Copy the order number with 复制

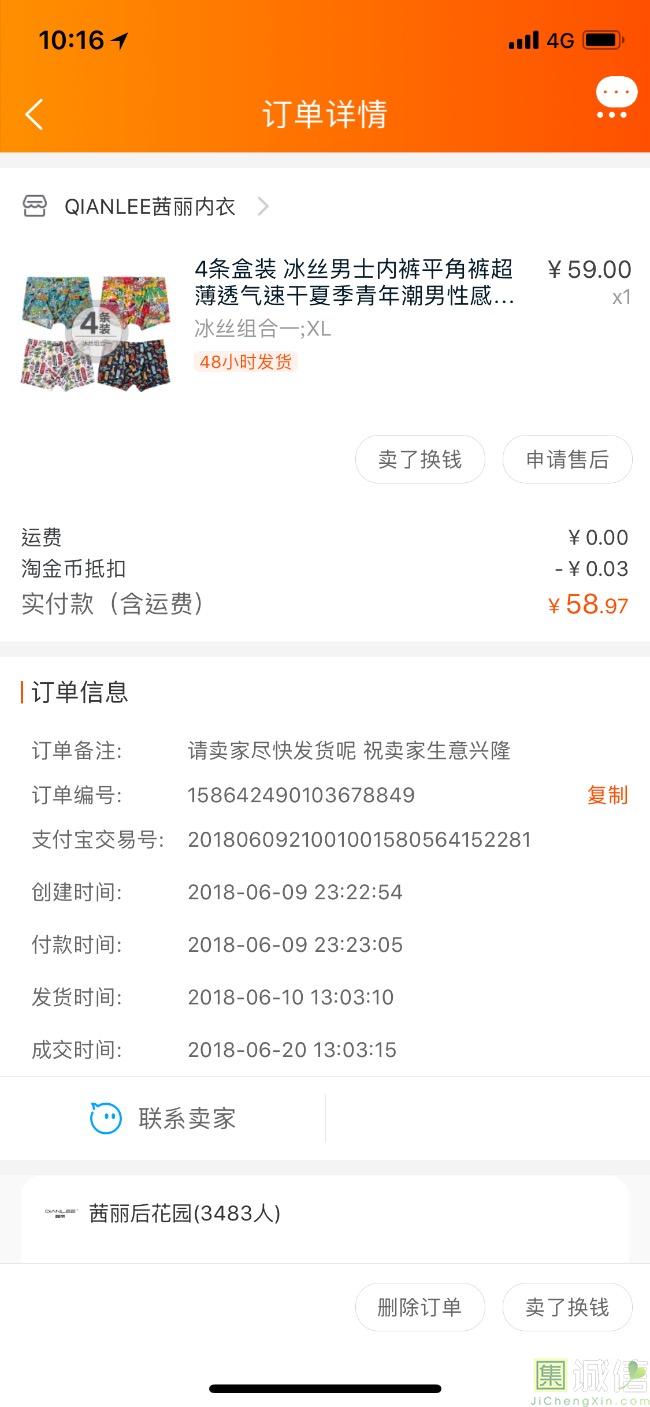[607, 795]
